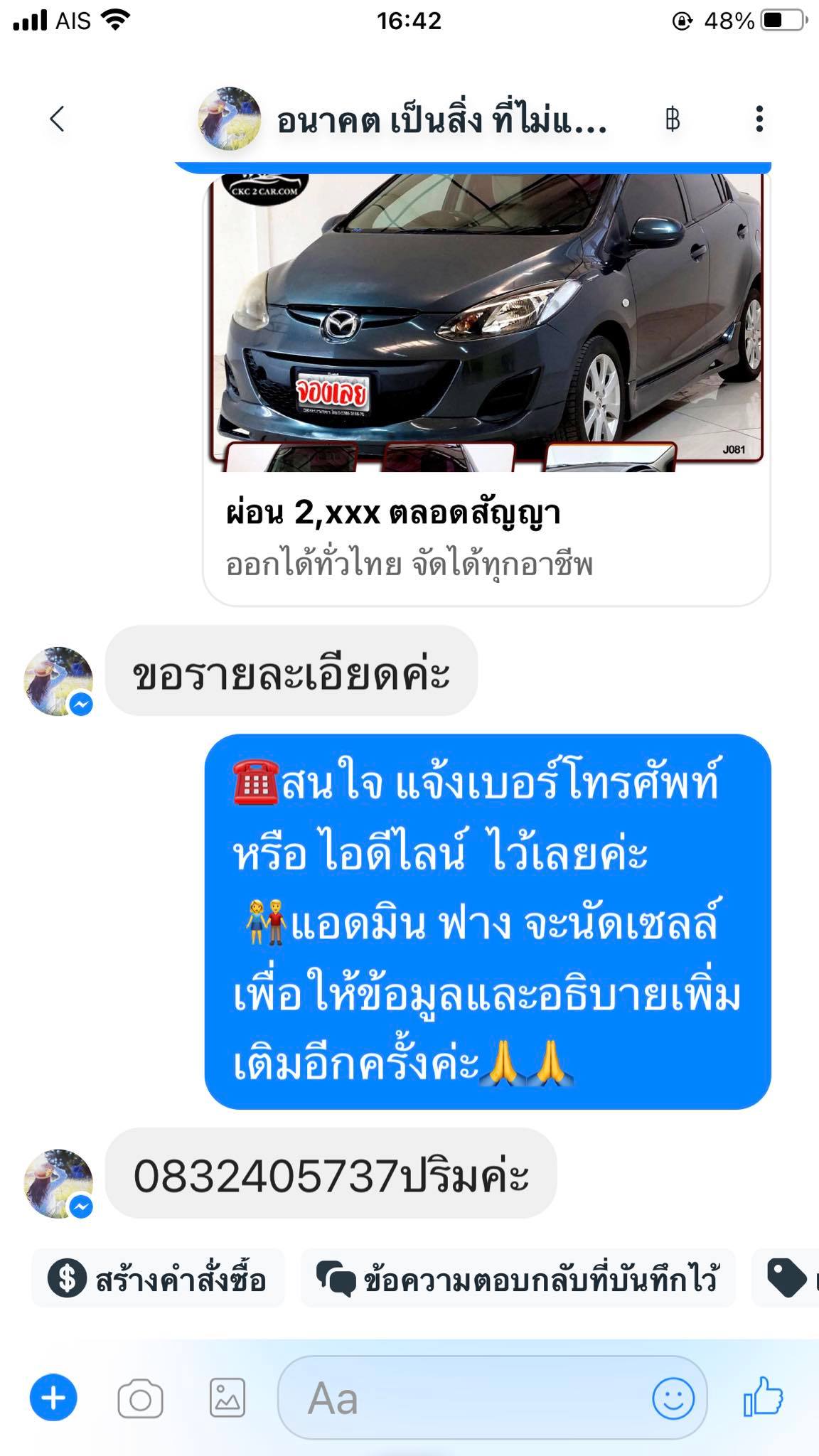819x1456 pixels.
Task: Open the photo gallery picker
Action: (x=227, y=1398)
